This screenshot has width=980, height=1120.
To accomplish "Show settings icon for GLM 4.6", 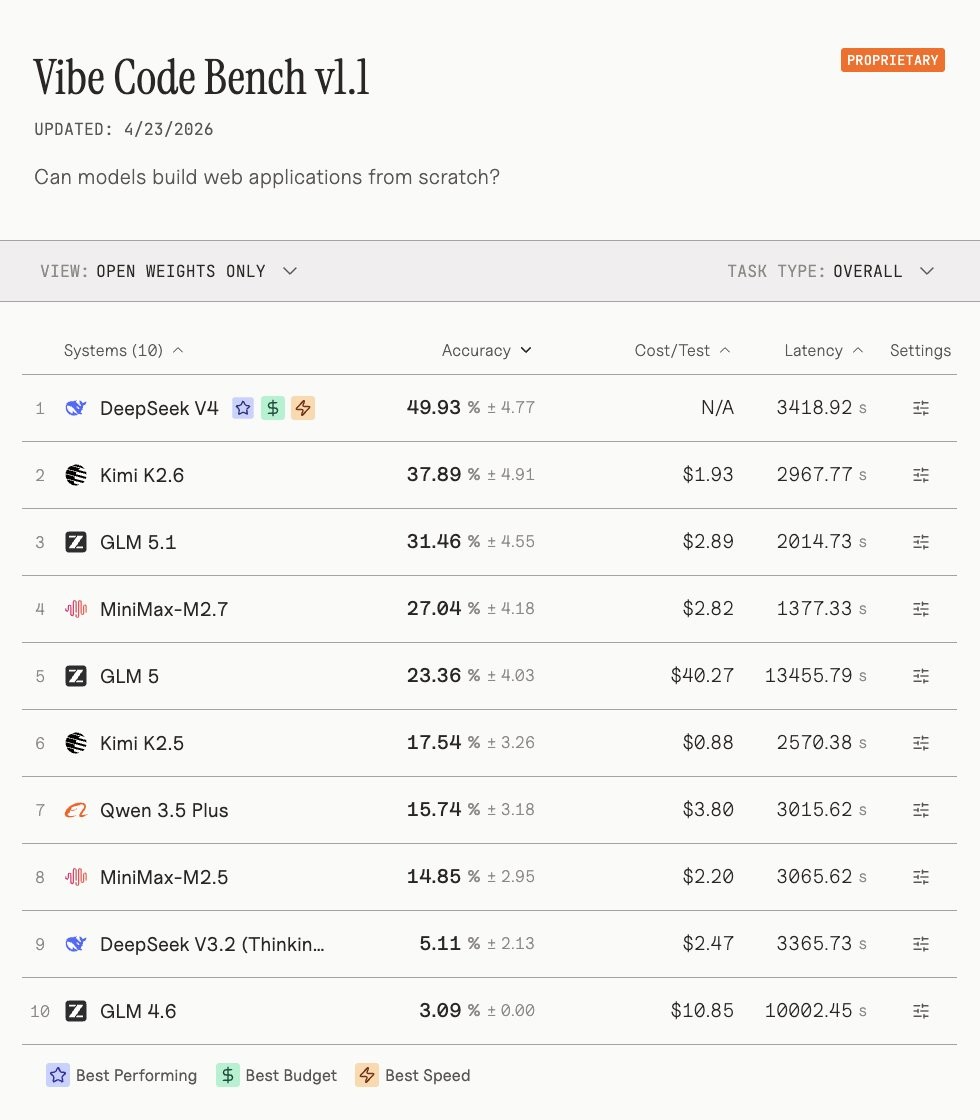I will click(921, 1011).
